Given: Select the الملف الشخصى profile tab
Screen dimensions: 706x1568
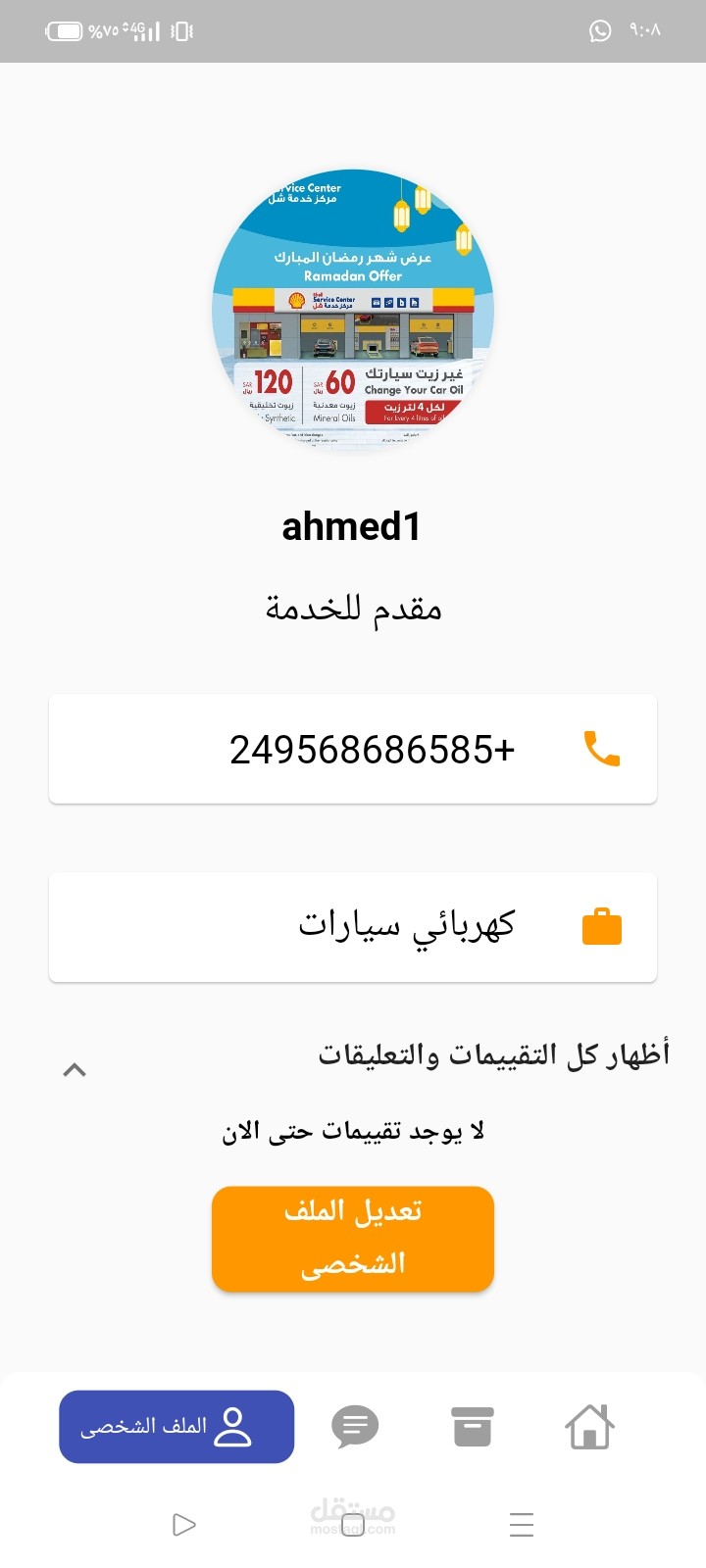Looking at the screenshot, I should (176, 1427).
